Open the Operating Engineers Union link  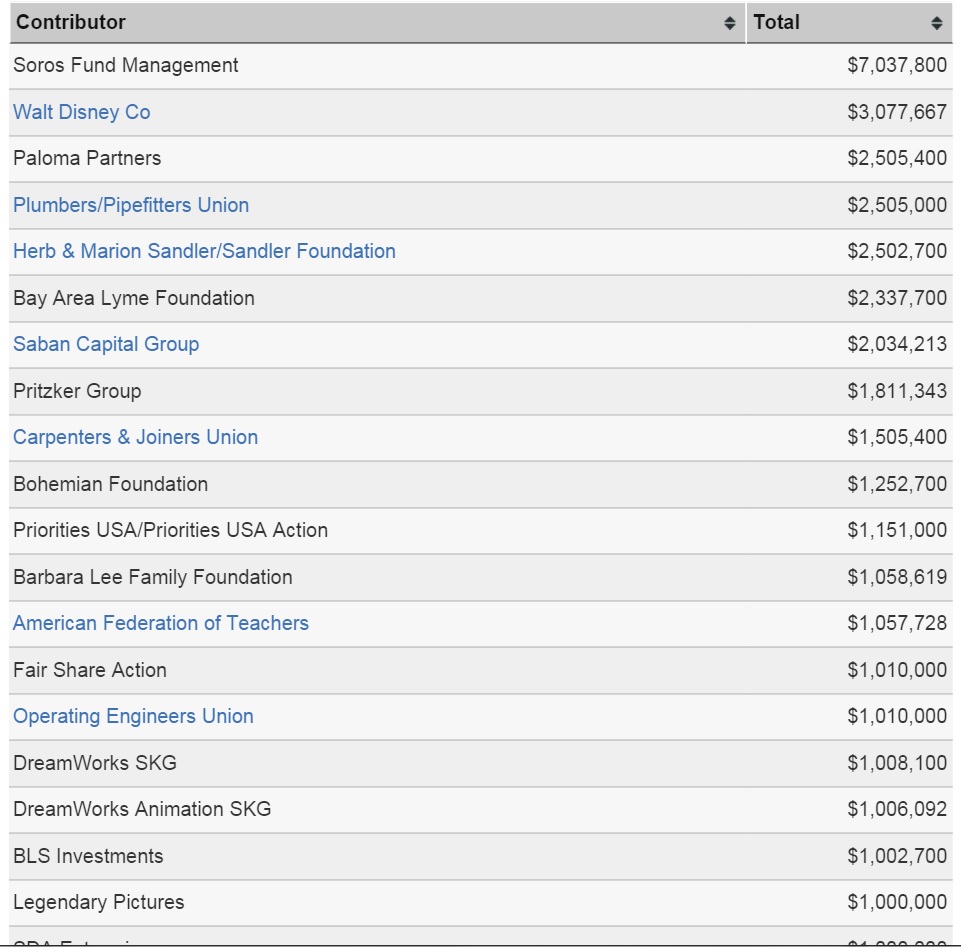click(133, 716)
